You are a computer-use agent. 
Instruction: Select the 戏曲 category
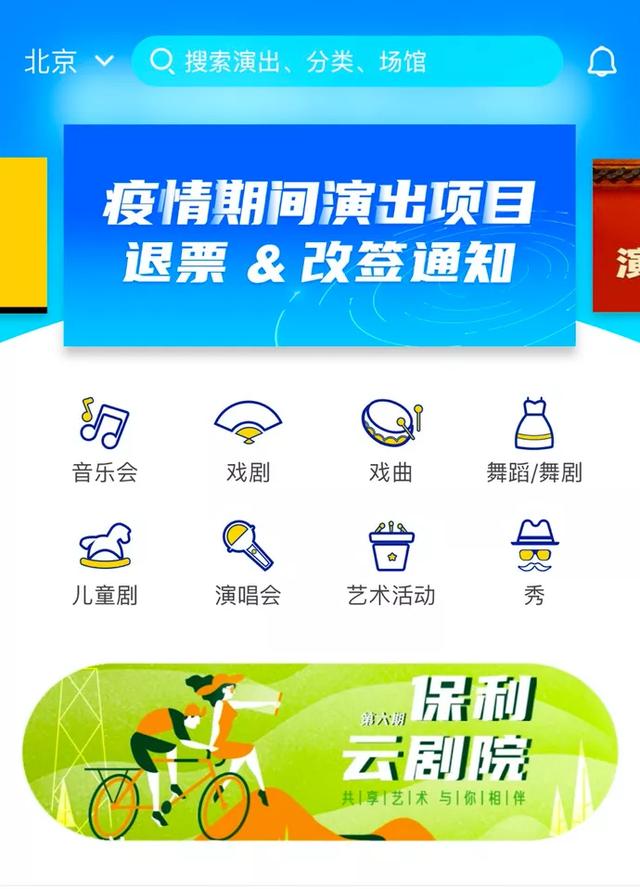point(391,439)
